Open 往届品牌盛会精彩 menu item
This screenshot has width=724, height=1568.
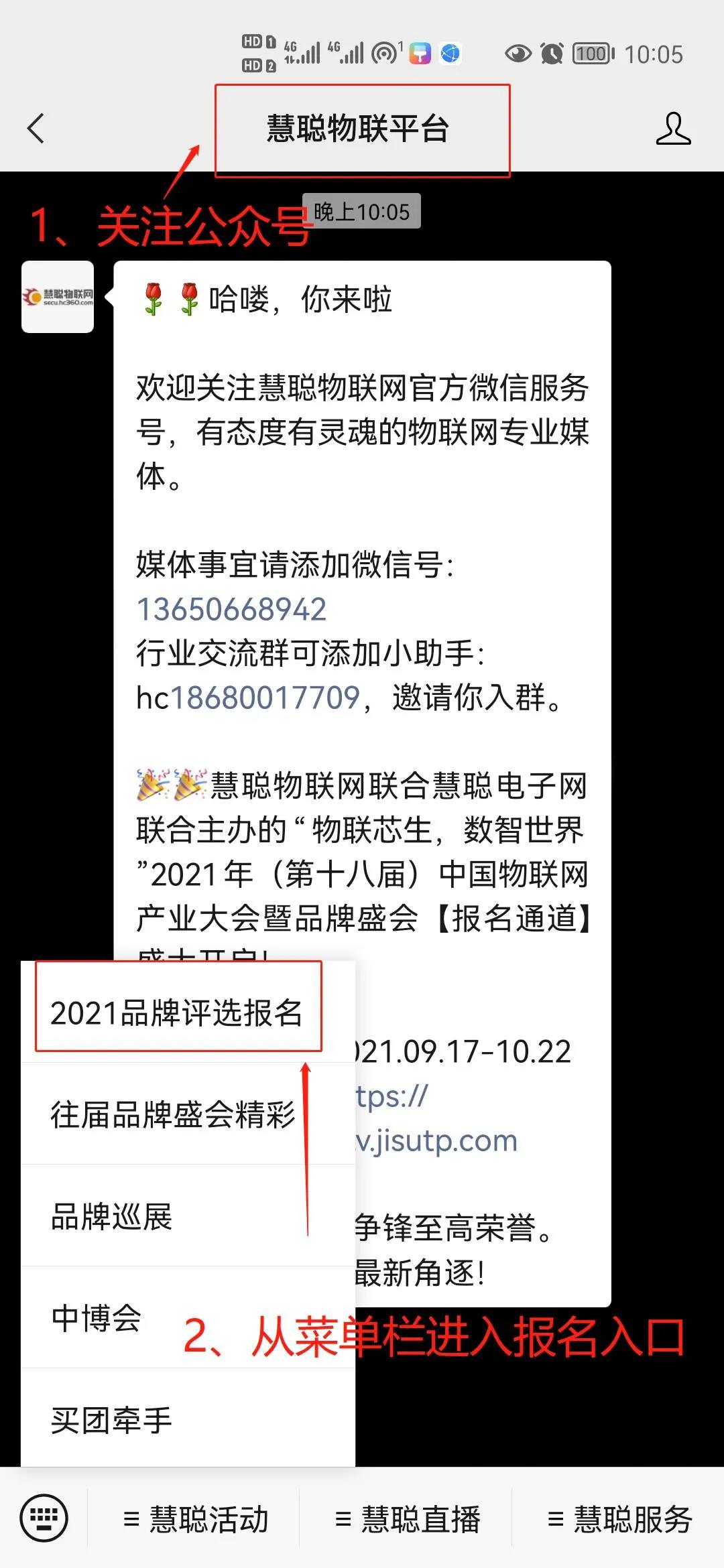(173, 1115)
